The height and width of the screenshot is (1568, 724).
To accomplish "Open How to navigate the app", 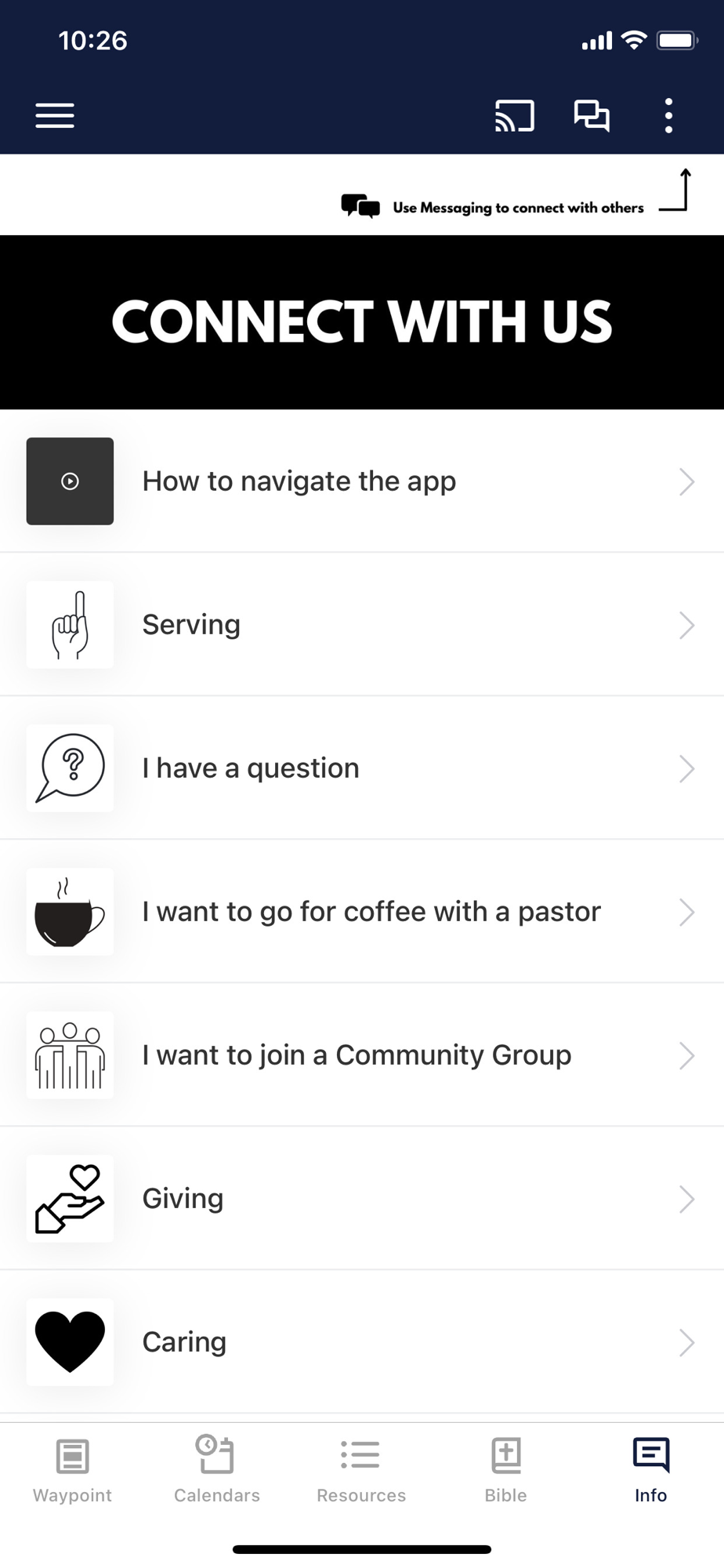I will tap(362, 481).
